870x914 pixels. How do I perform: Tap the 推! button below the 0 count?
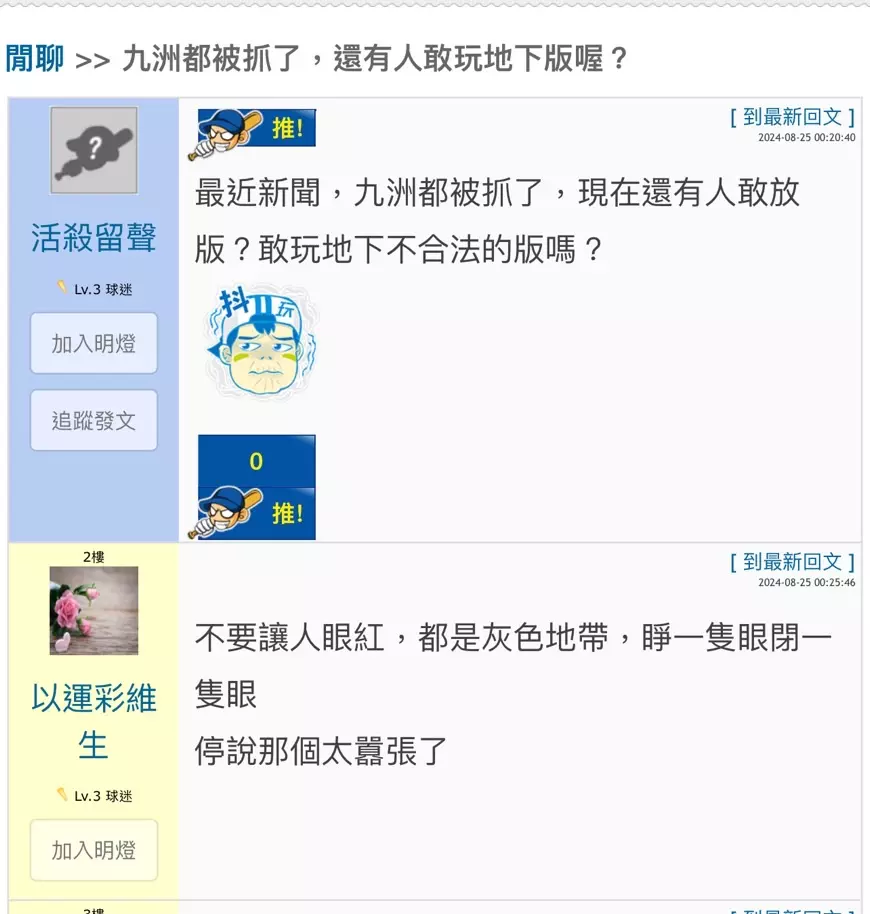[x=257, y=513]
